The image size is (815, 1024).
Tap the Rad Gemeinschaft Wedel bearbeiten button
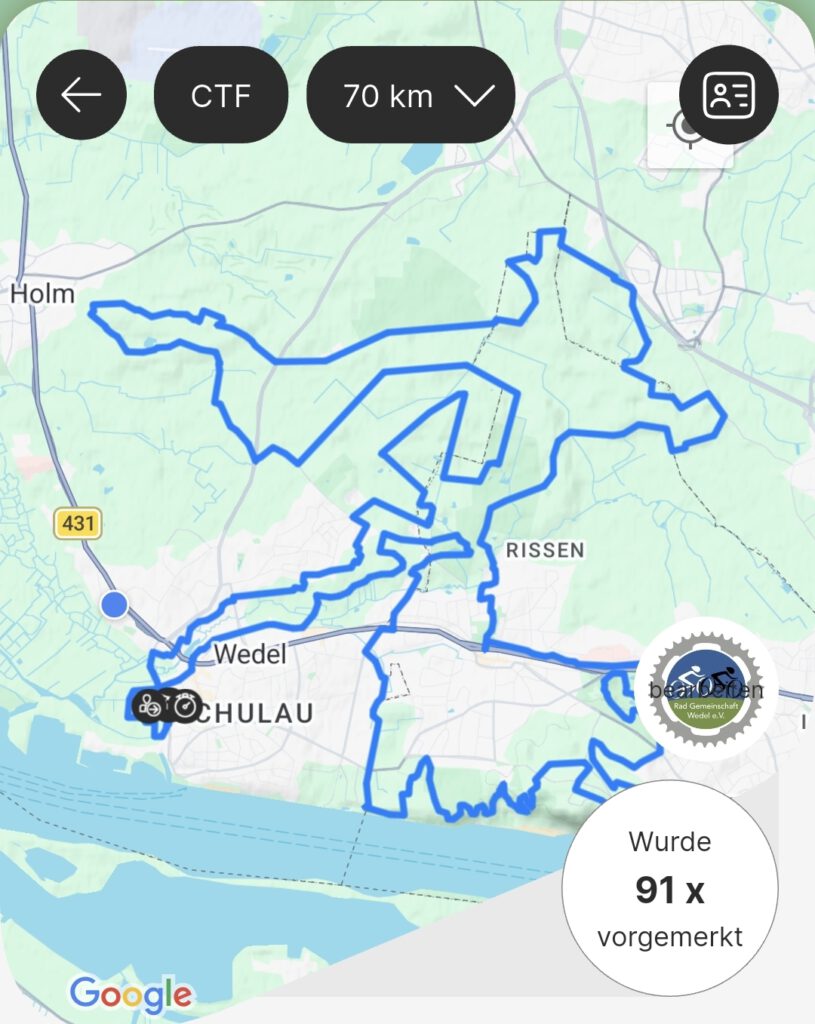pos(706,690)
